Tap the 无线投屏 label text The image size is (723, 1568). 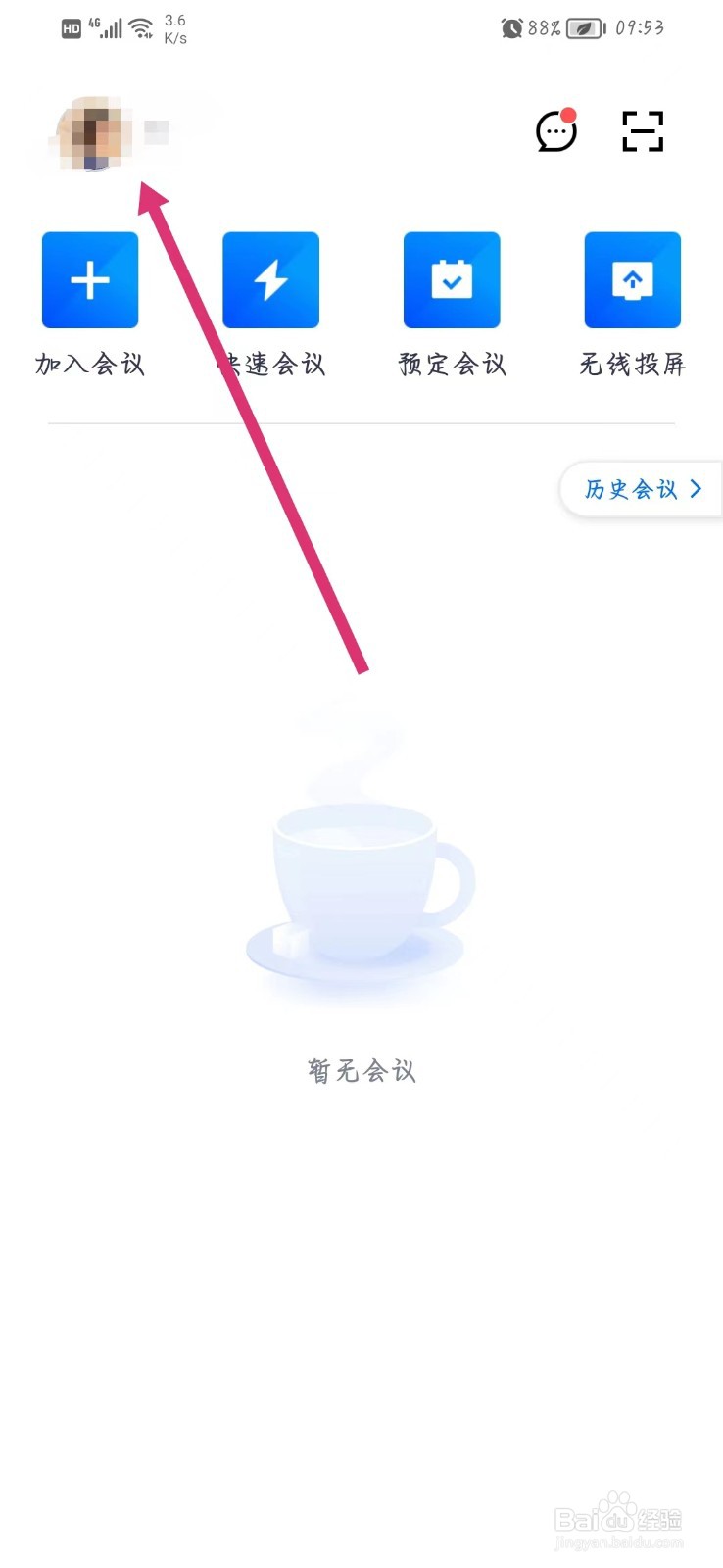tap(632, 364)
